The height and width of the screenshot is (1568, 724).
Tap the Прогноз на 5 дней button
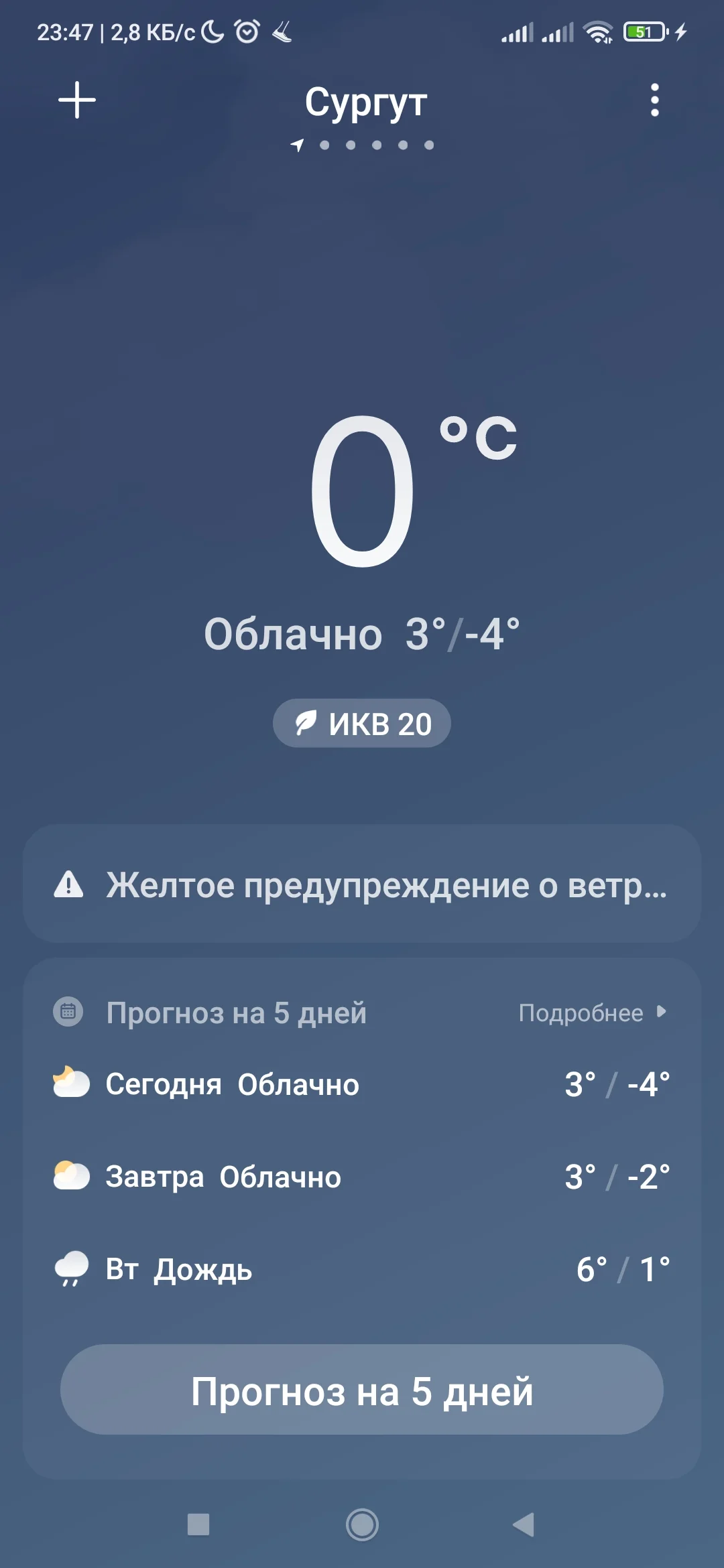pyautogui.click(x=362, y=1390)
